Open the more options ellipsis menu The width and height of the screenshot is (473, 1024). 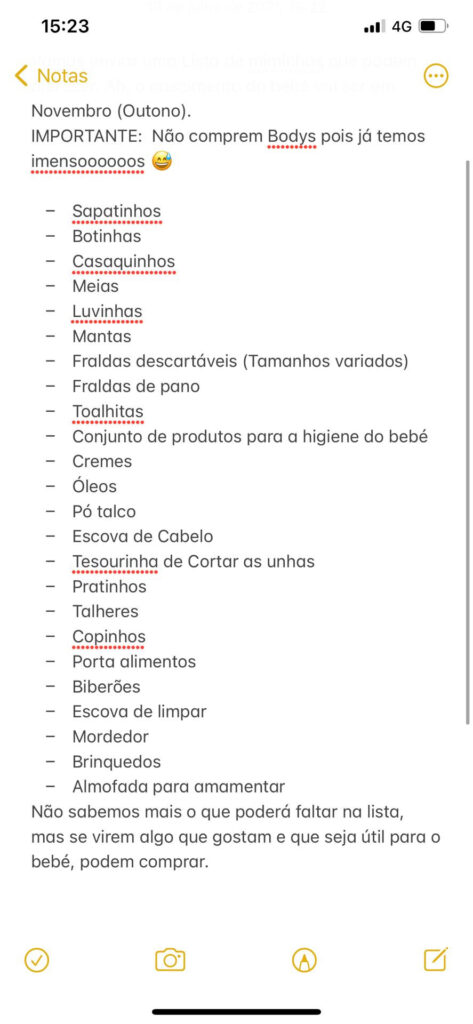click(x=436, y=76)
